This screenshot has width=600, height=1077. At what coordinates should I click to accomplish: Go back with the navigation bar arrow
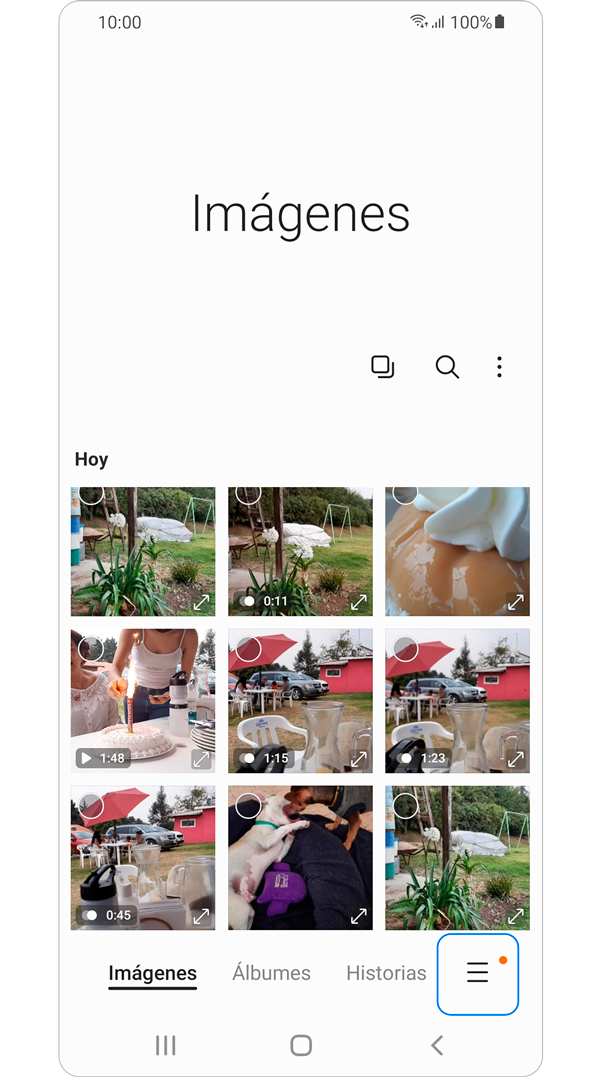point(437,1045)
